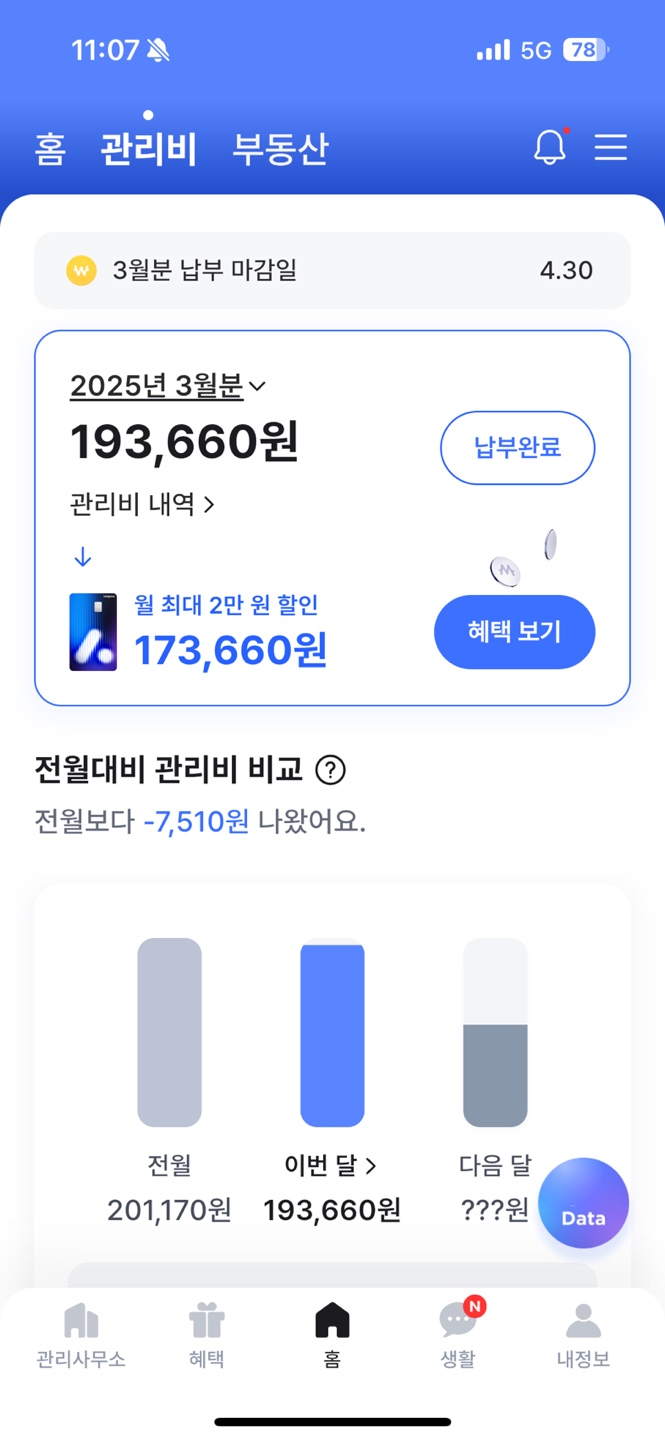Open 관리비 내역 details

142,504
